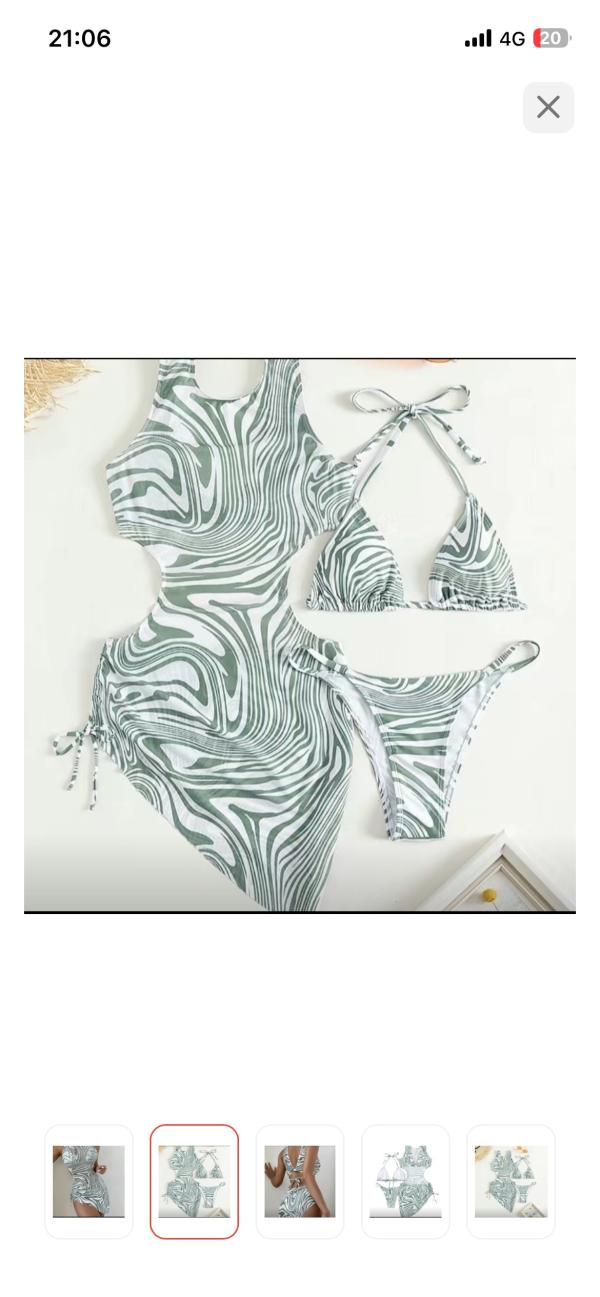Viewport: 600px width, 1297px height.
Task: View the fourth thumbnail with outline sketch
Action: point(405,1181)
